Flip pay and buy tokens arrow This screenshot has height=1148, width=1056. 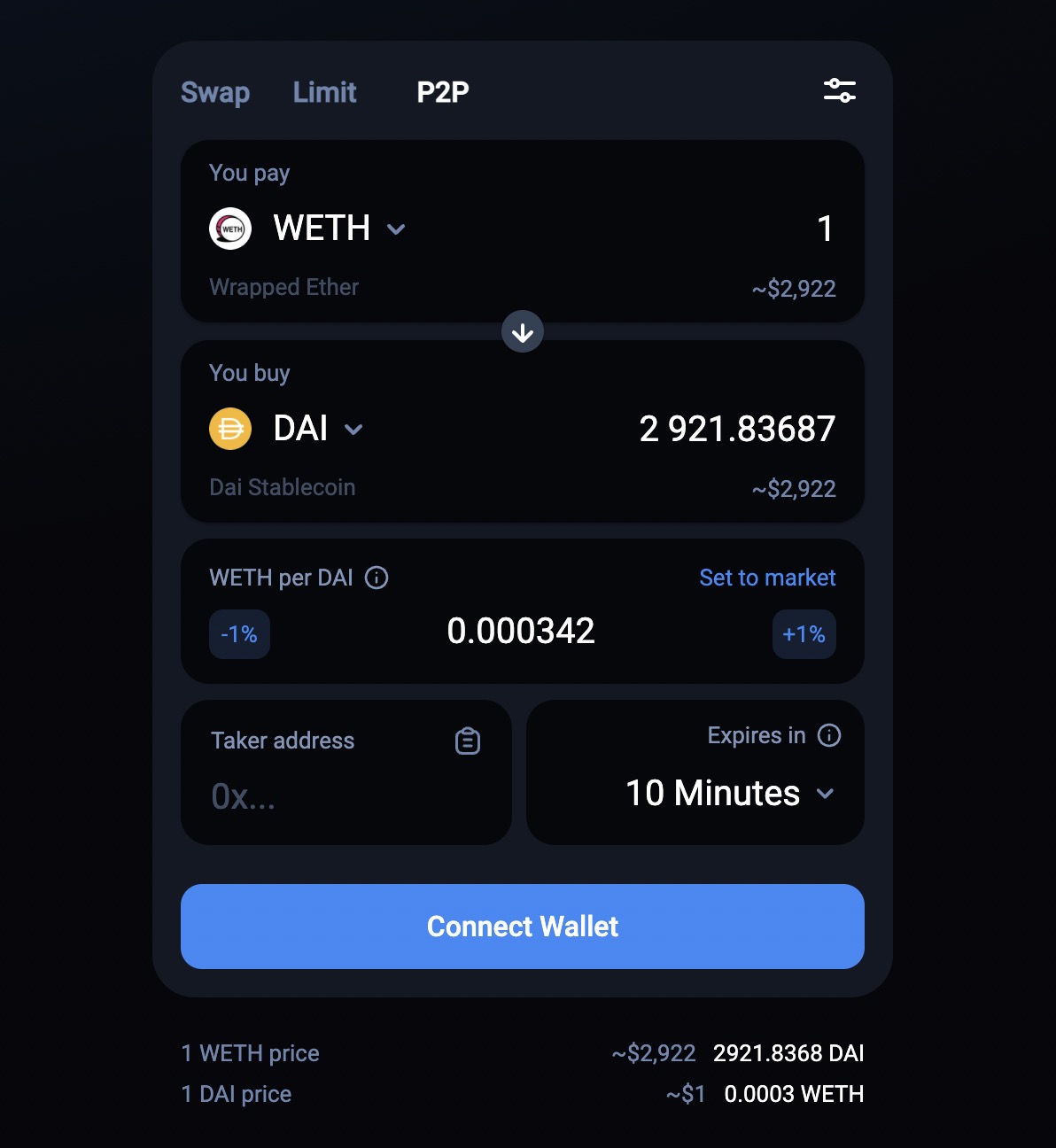pyautogui.click(x=523, y=332)
